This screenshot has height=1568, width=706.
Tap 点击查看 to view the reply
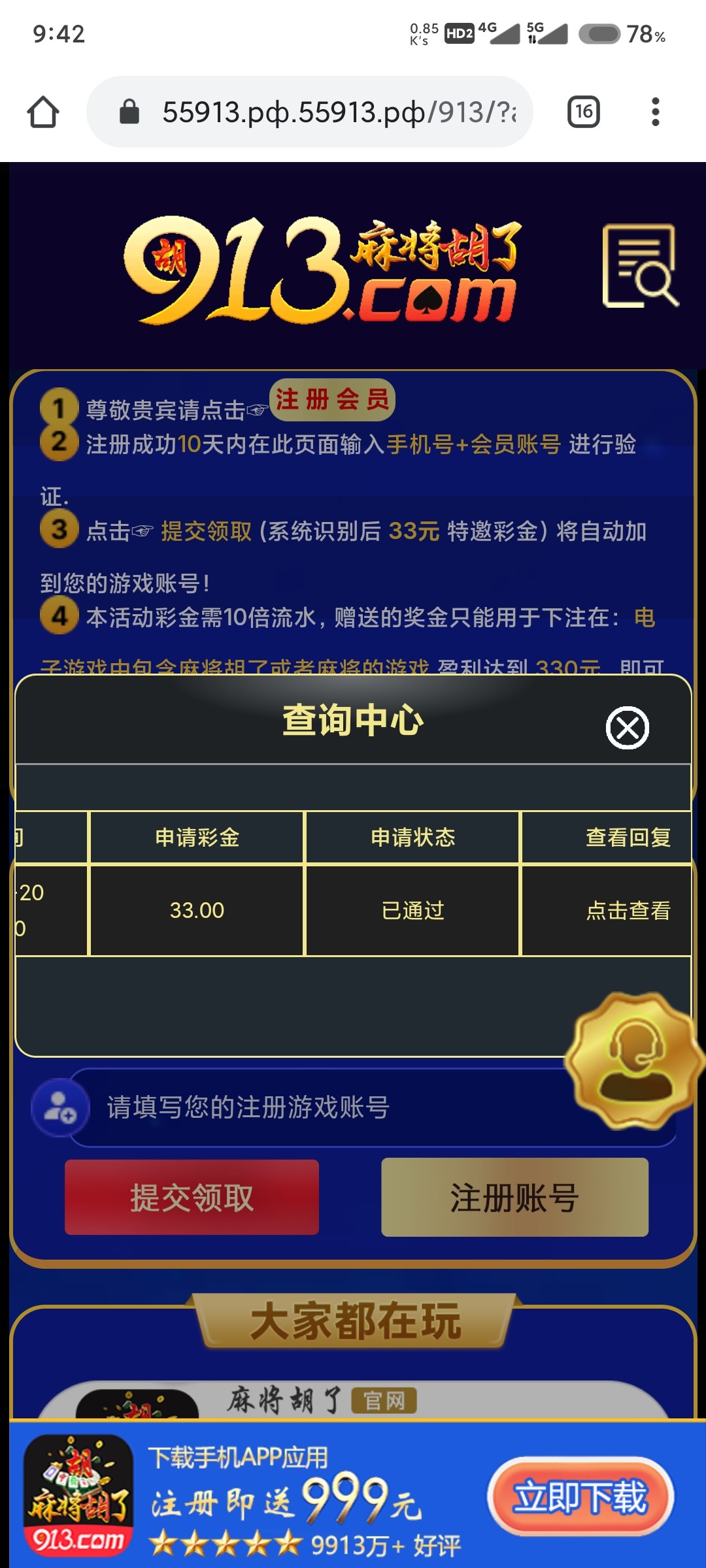point(628,910)
